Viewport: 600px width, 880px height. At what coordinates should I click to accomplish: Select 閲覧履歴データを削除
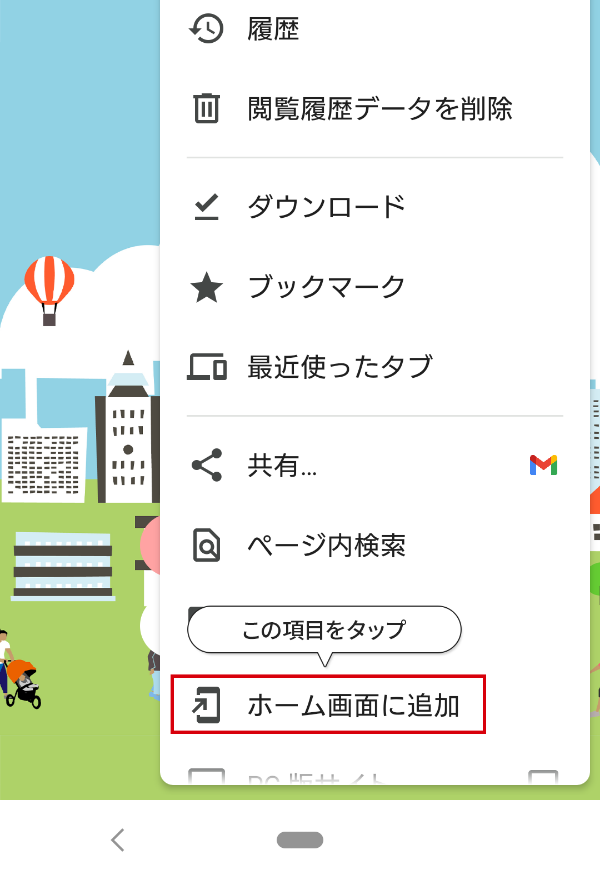tap(379, 108)
